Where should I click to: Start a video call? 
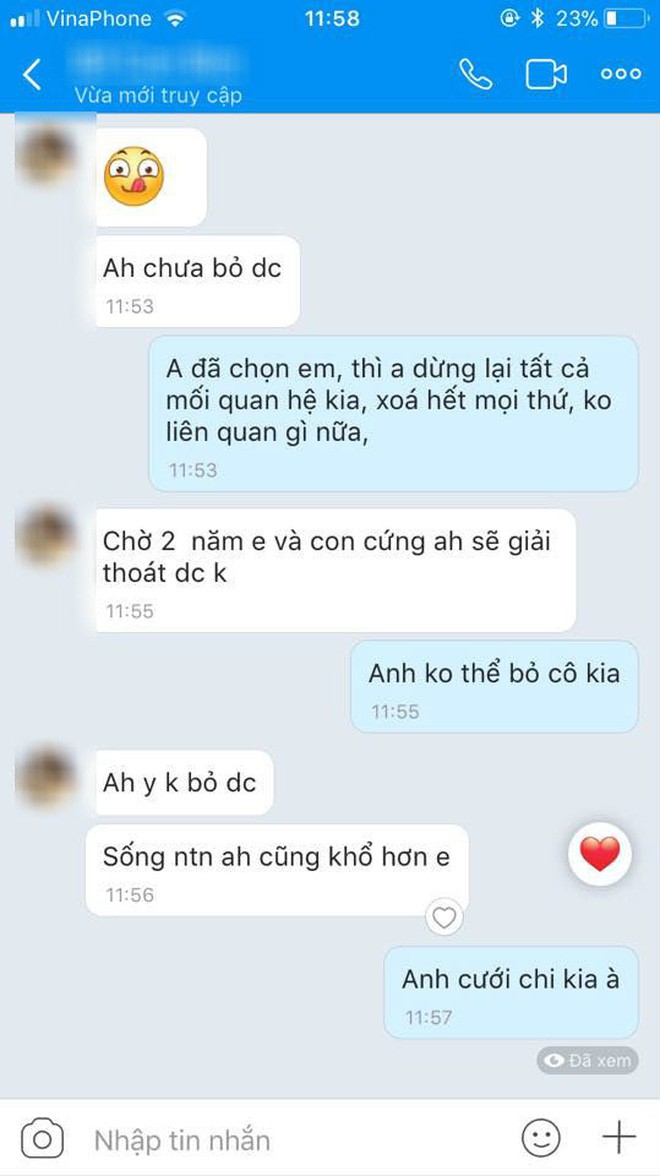click(x=546, y=74)
